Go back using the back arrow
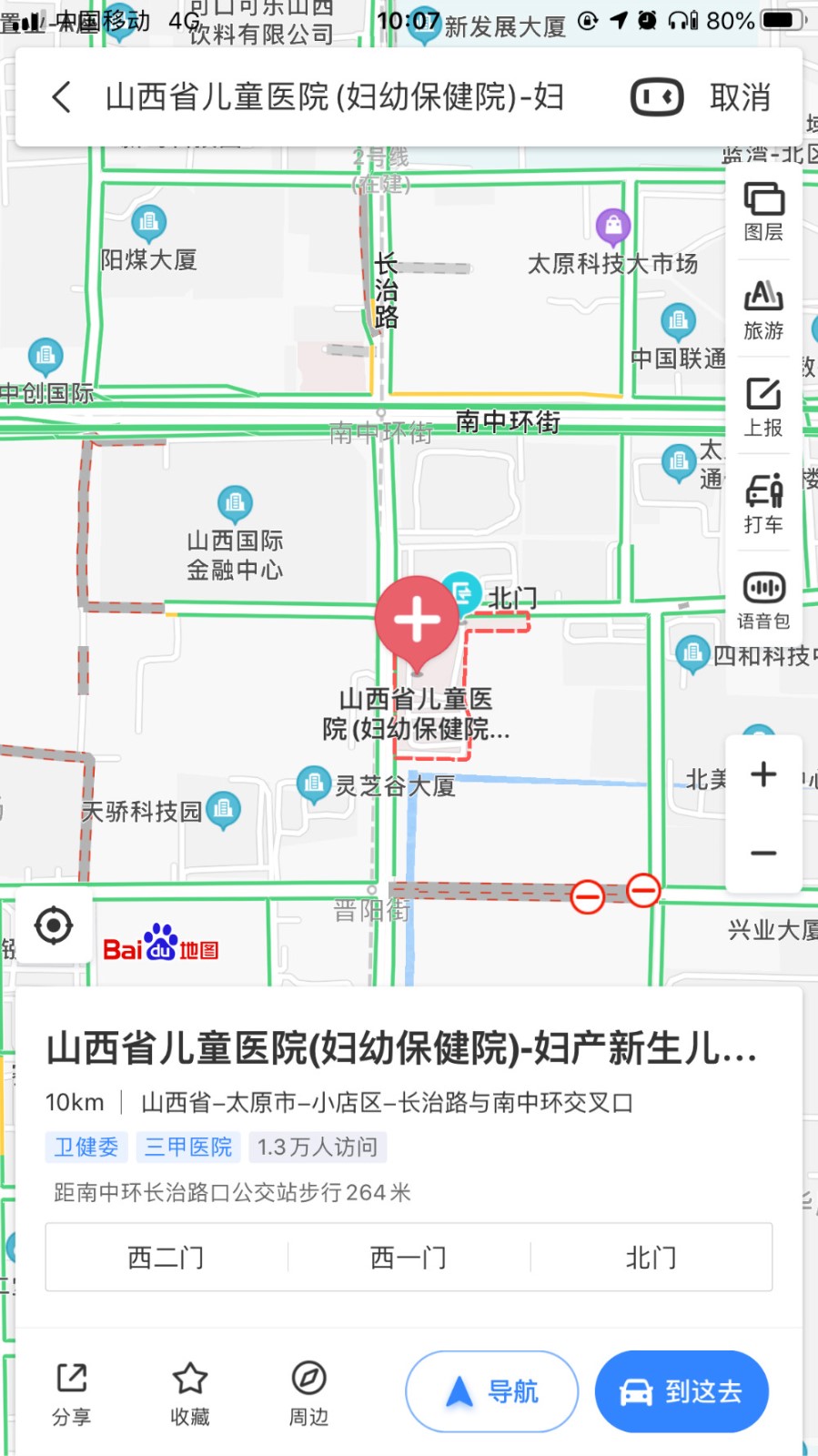 (62, 96)
